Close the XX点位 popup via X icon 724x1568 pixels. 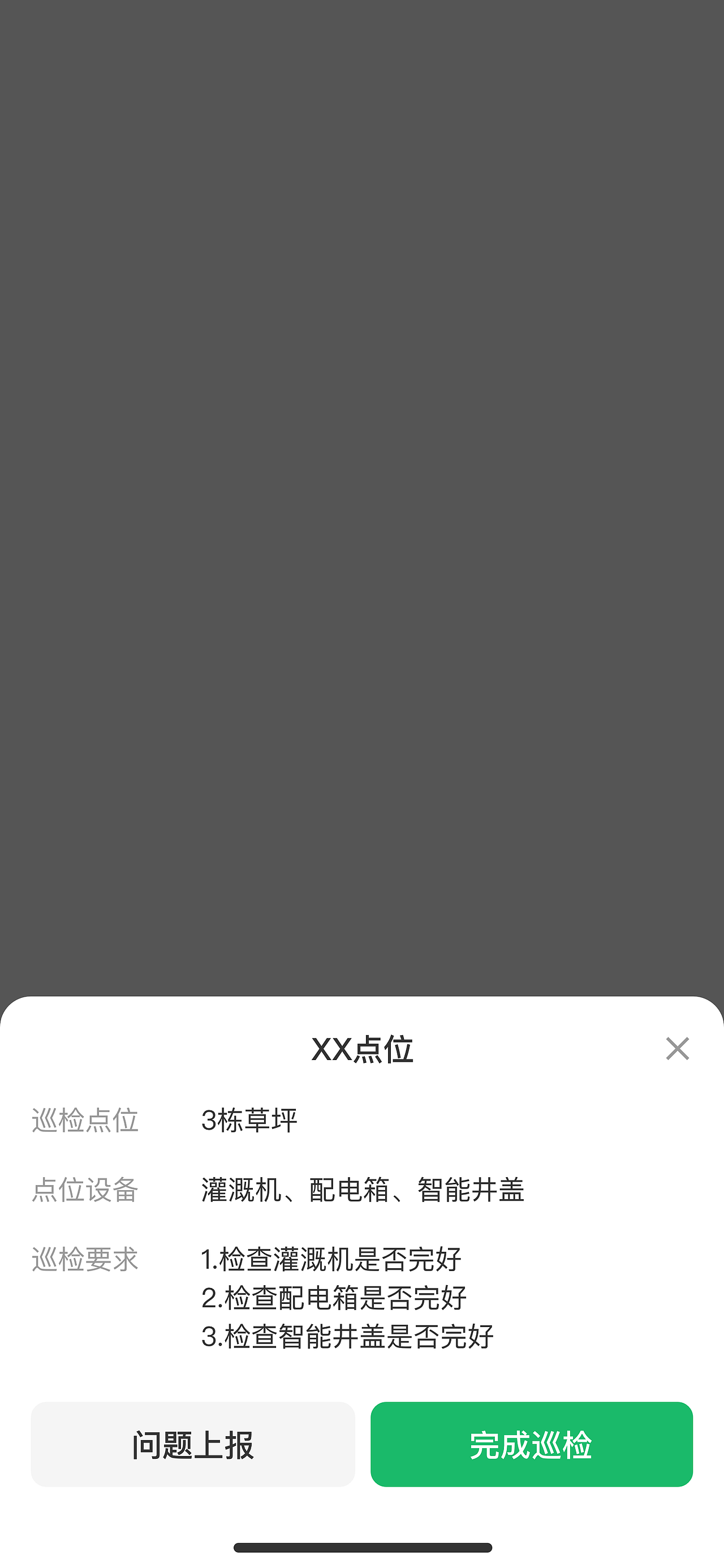pyautogui.click(x=678, y=1049)
